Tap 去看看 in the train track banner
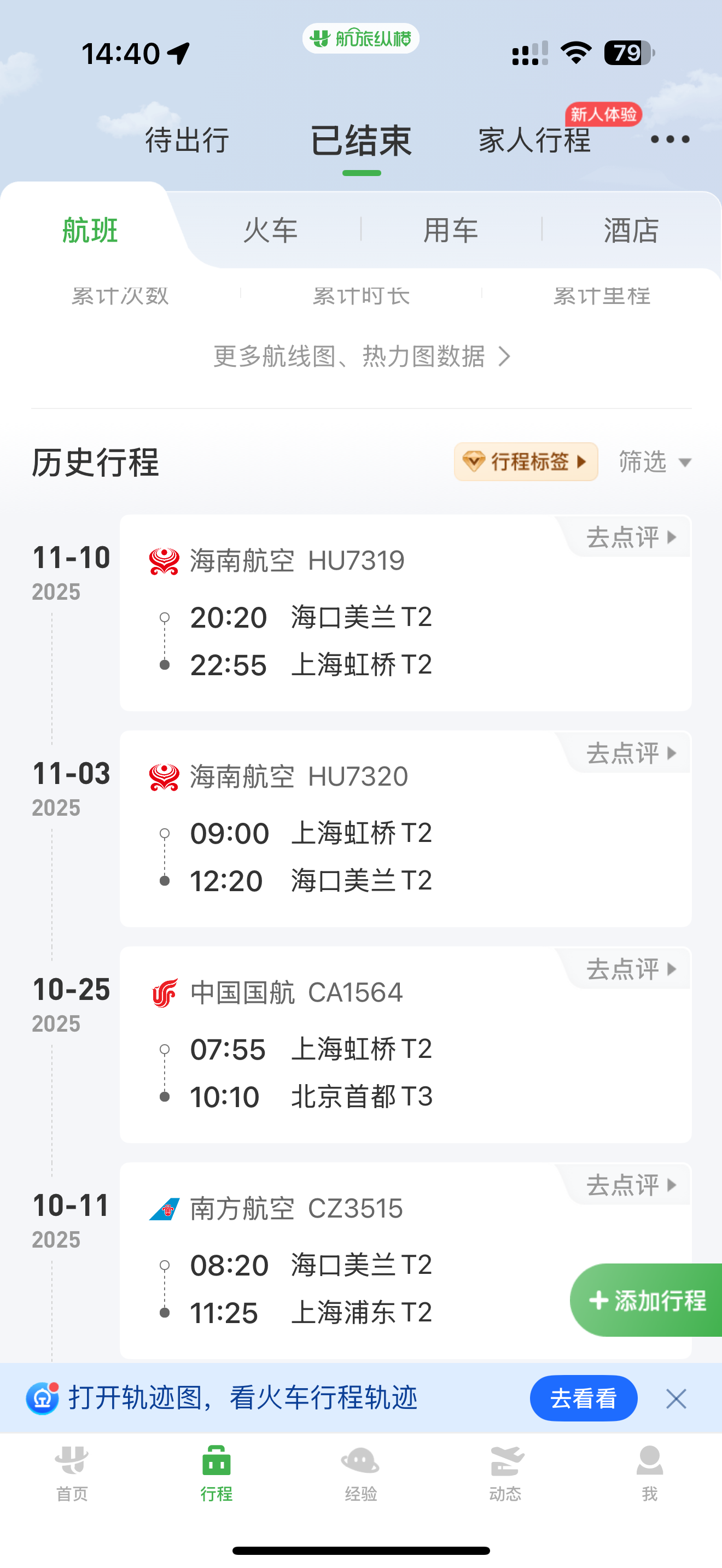 pos(583,1398)
